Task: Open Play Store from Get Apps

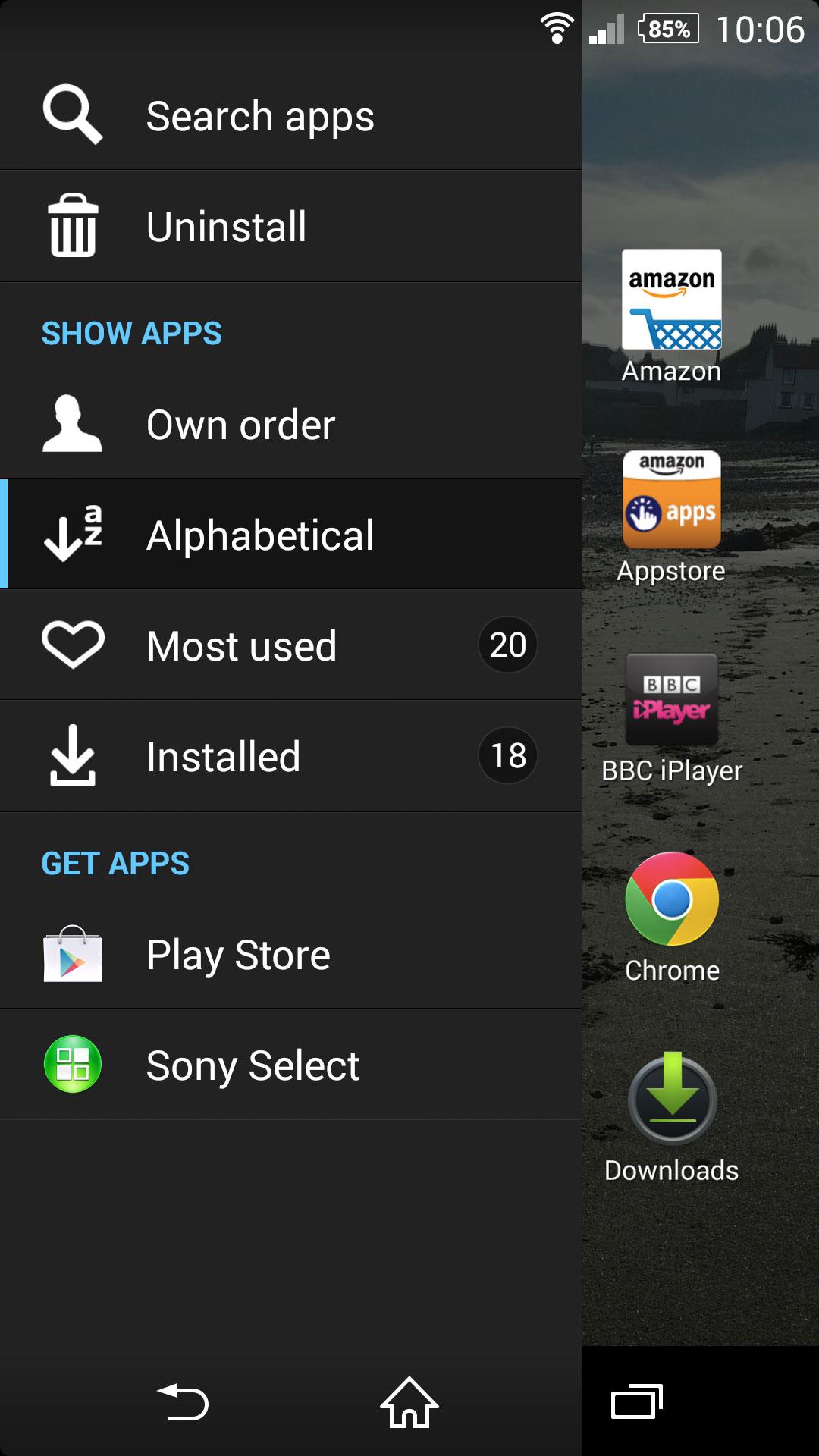Action: [290, 954]
